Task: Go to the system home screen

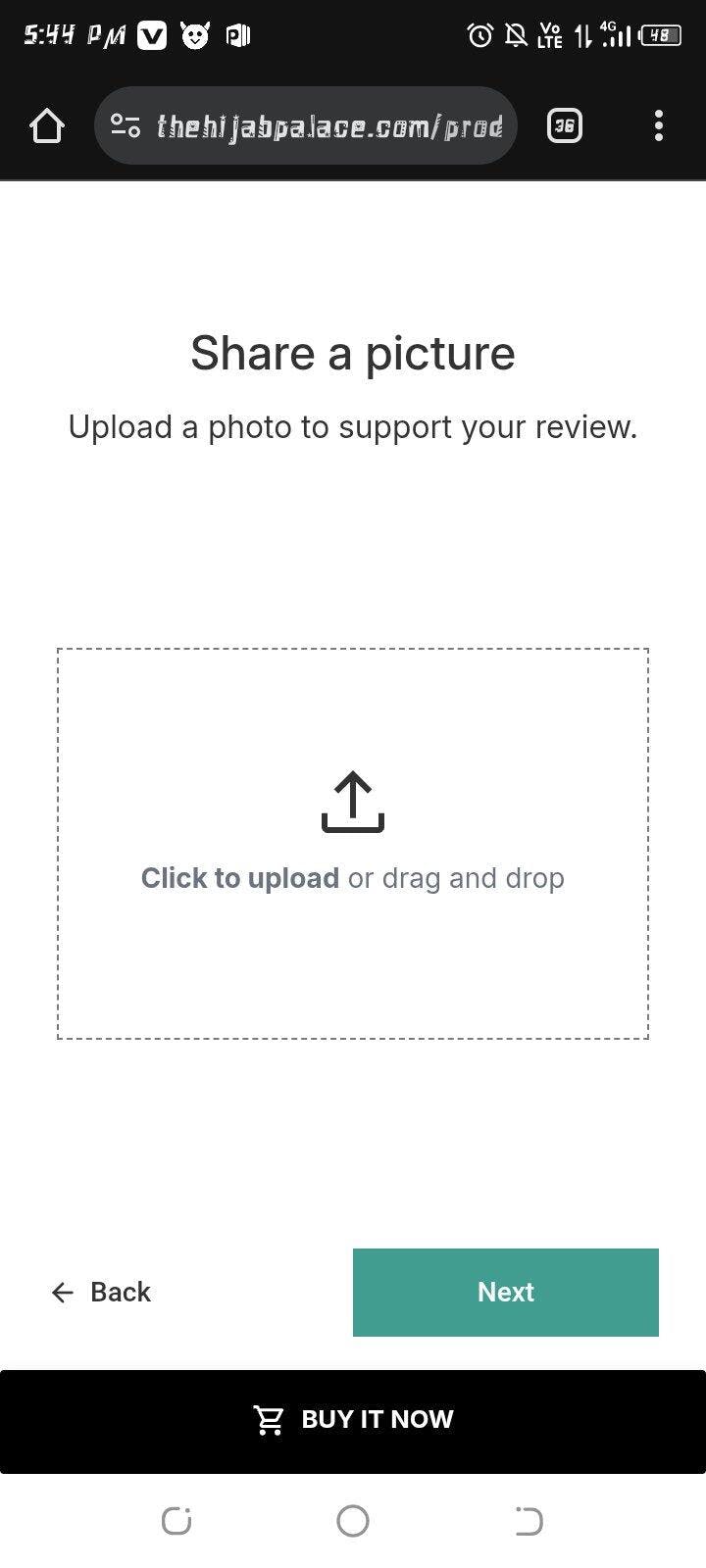Action: [352, 1521]
